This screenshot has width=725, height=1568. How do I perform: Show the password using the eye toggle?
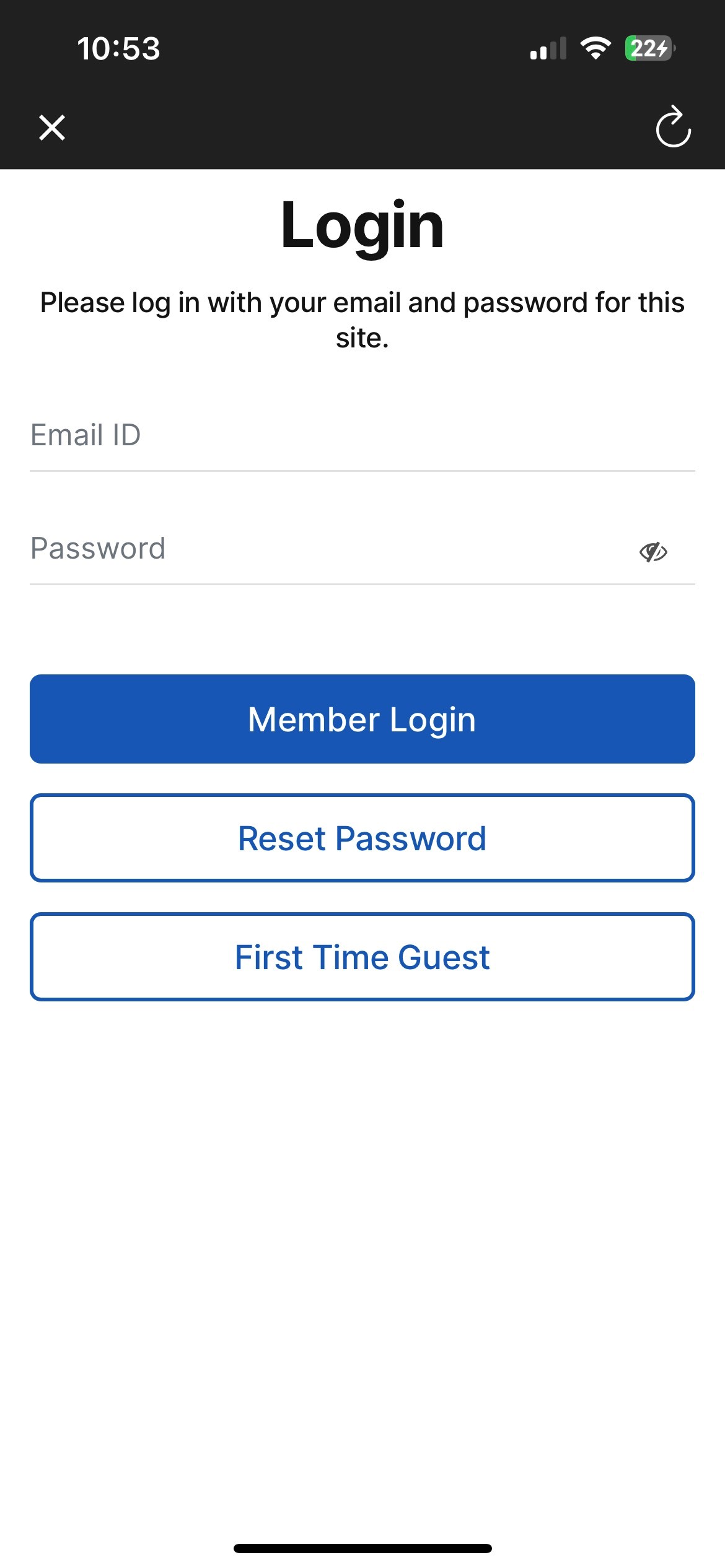tap(654, 551)
